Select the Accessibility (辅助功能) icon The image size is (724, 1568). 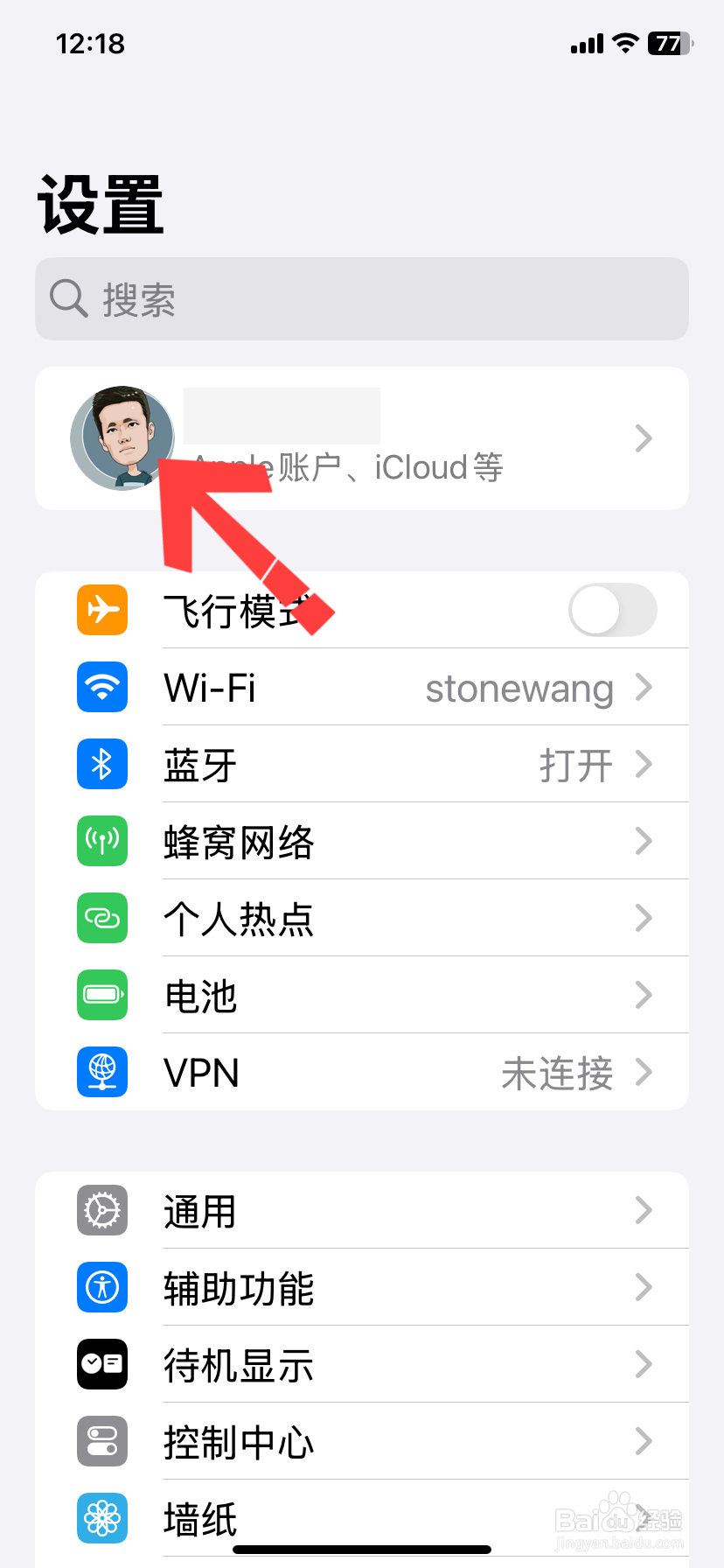(101, 1287)
